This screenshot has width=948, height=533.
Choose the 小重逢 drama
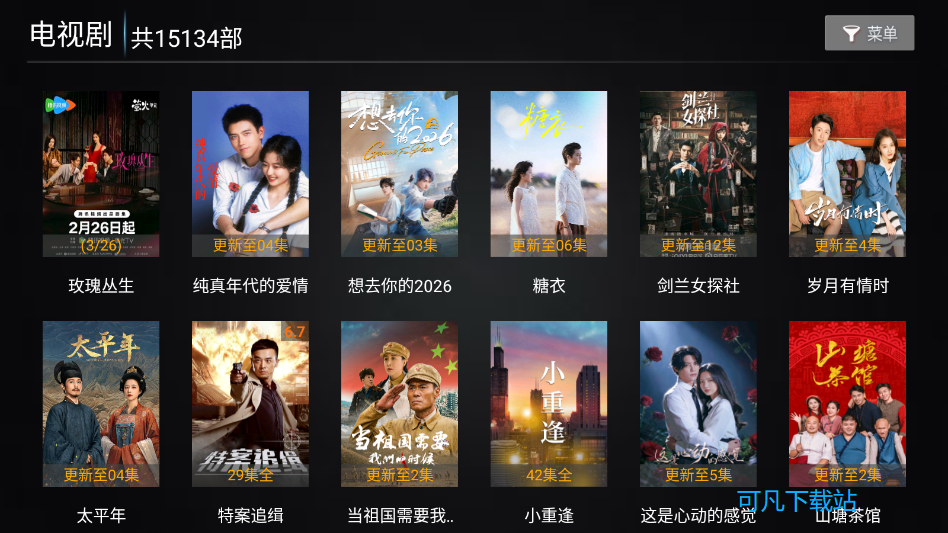click(548, 404)
